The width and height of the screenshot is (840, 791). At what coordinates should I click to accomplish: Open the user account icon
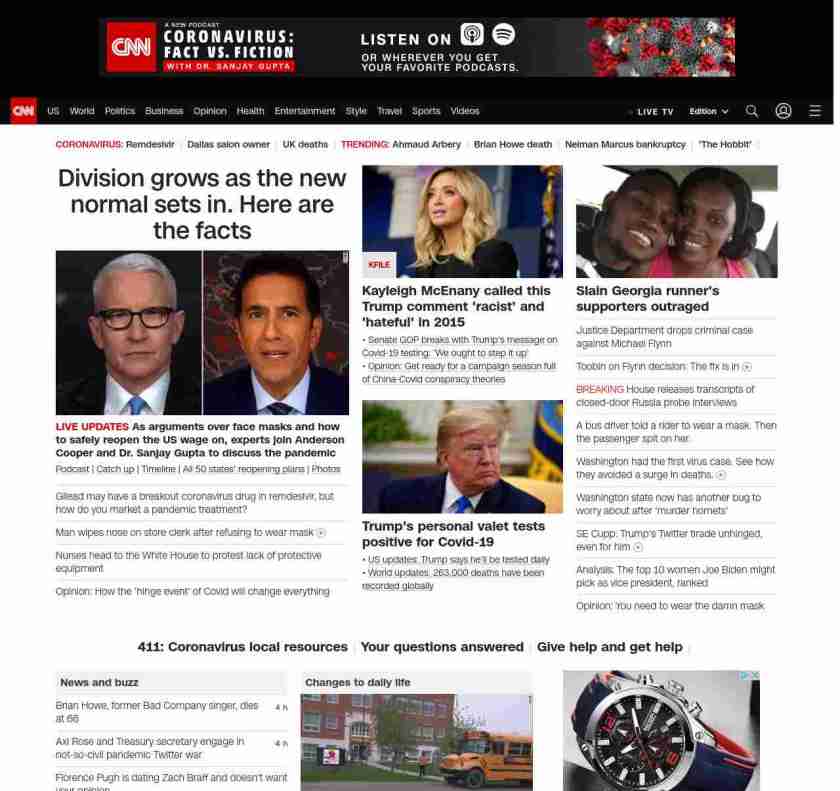click(x=783, y=111)
